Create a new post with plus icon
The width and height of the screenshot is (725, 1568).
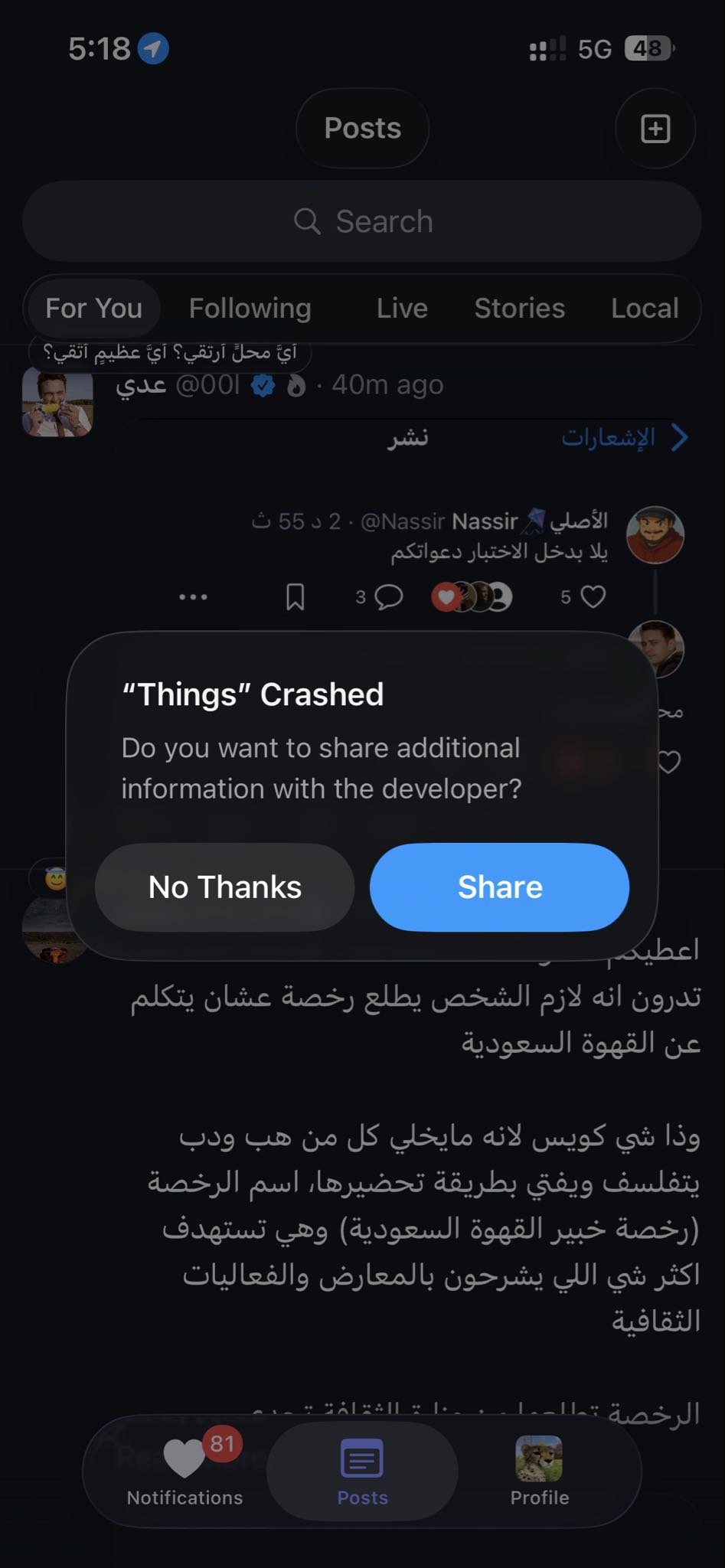(655, 129)
